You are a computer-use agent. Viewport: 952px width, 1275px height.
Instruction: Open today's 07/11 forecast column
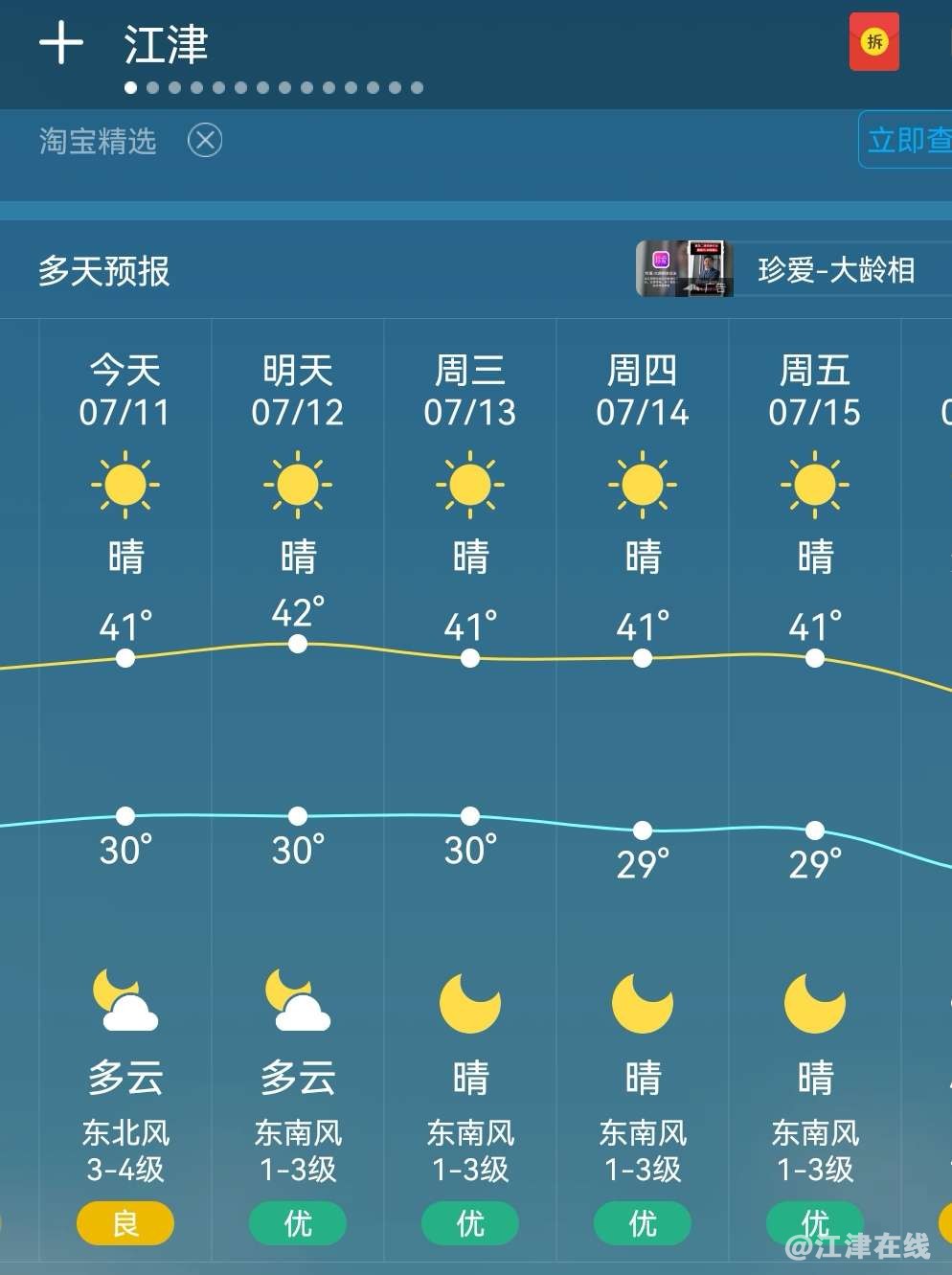pyautogui.click(x=125, y=391)
